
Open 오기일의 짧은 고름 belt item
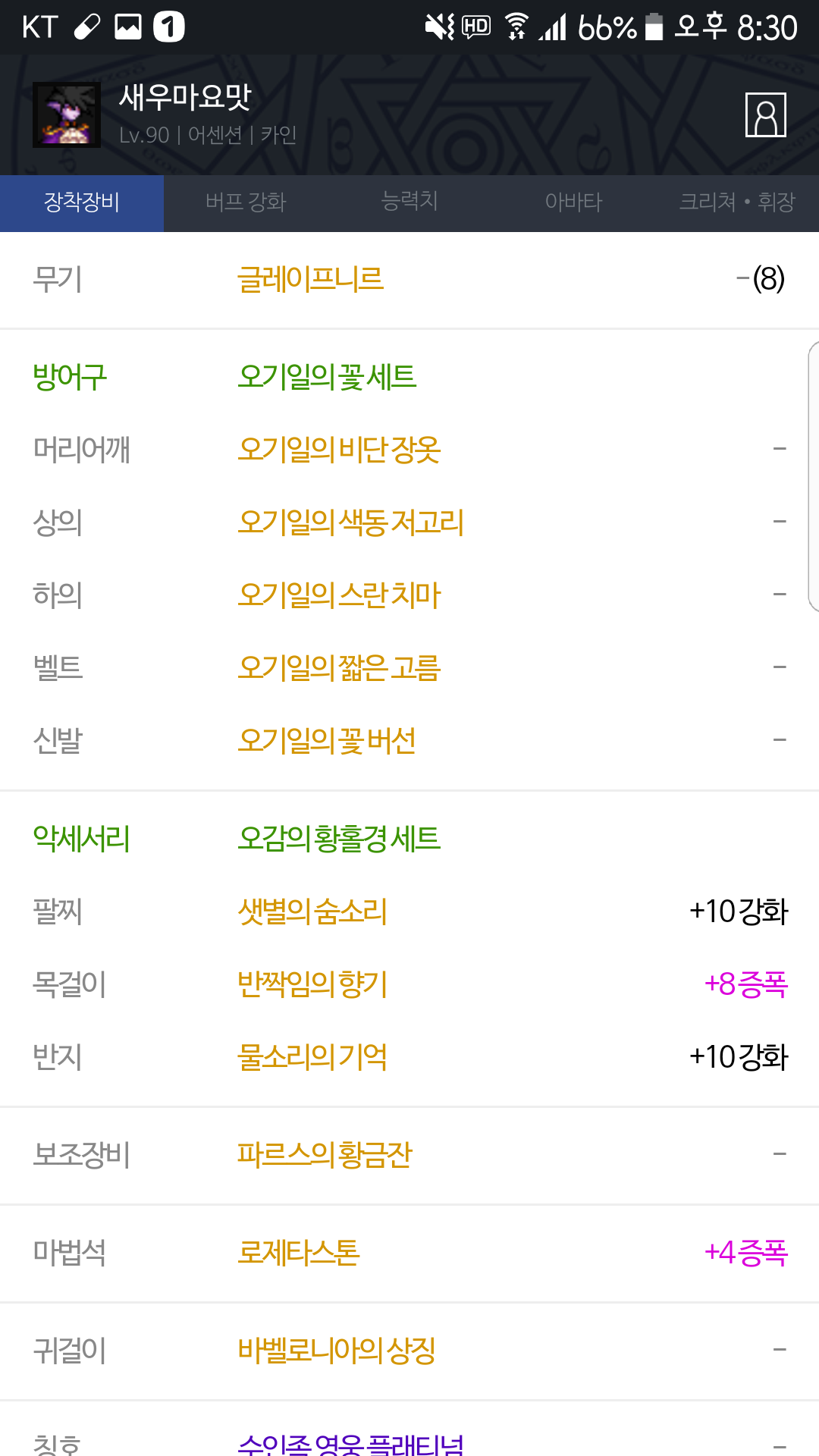pos(339,668)
